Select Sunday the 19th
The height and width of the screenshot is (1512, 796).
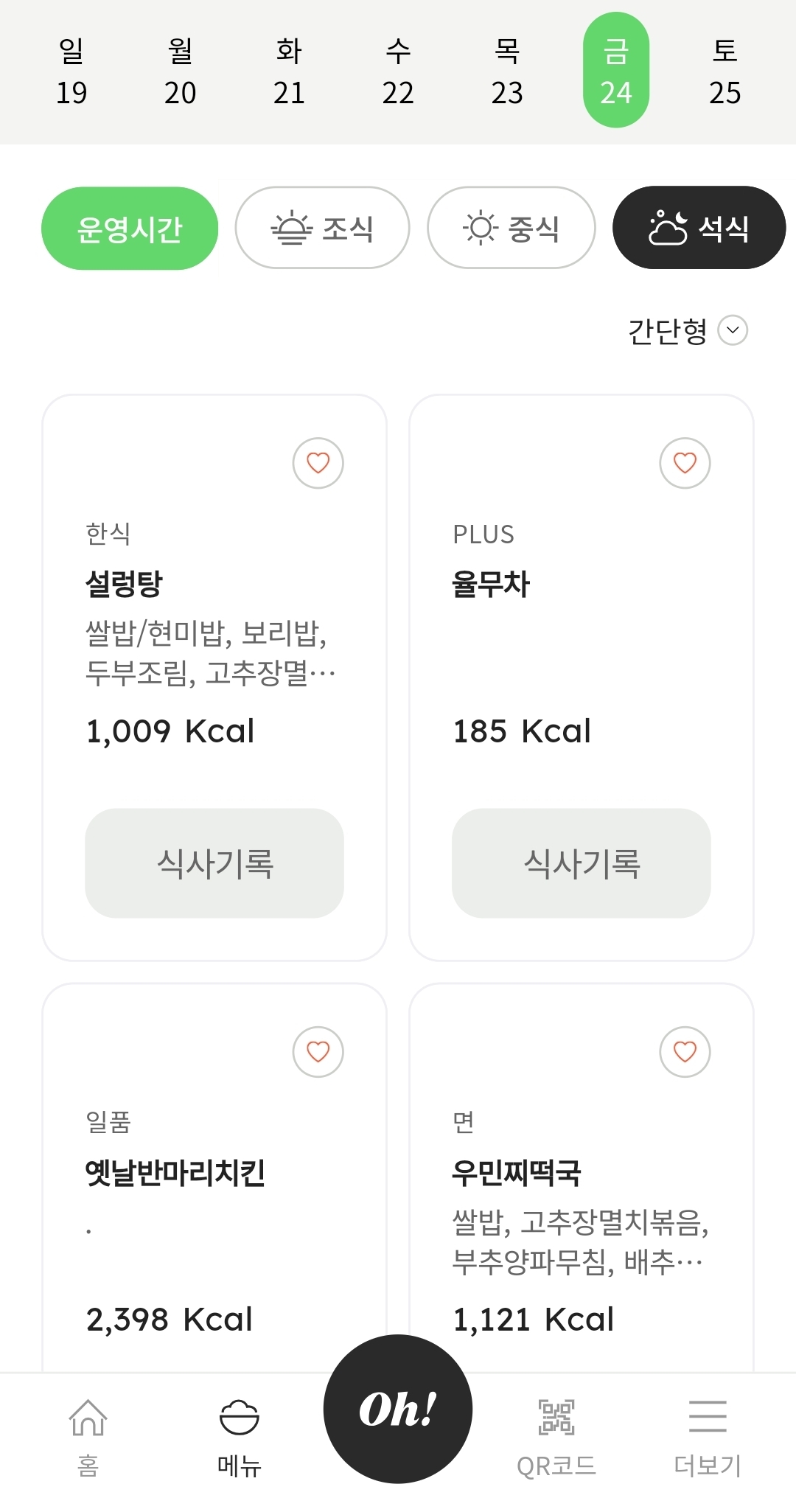coord(71,71)
